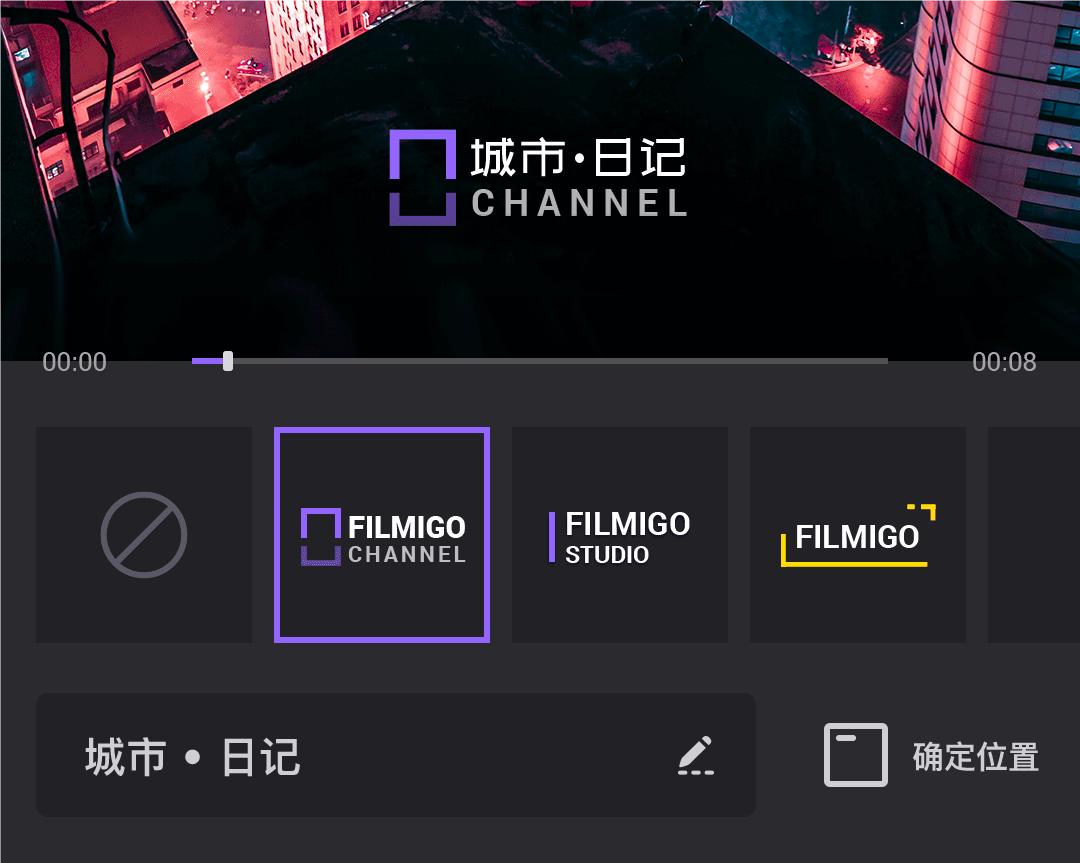Select the no-template option
Image resolution: width=1080 pixels, height=863 pixels.
tap(144, 535)
